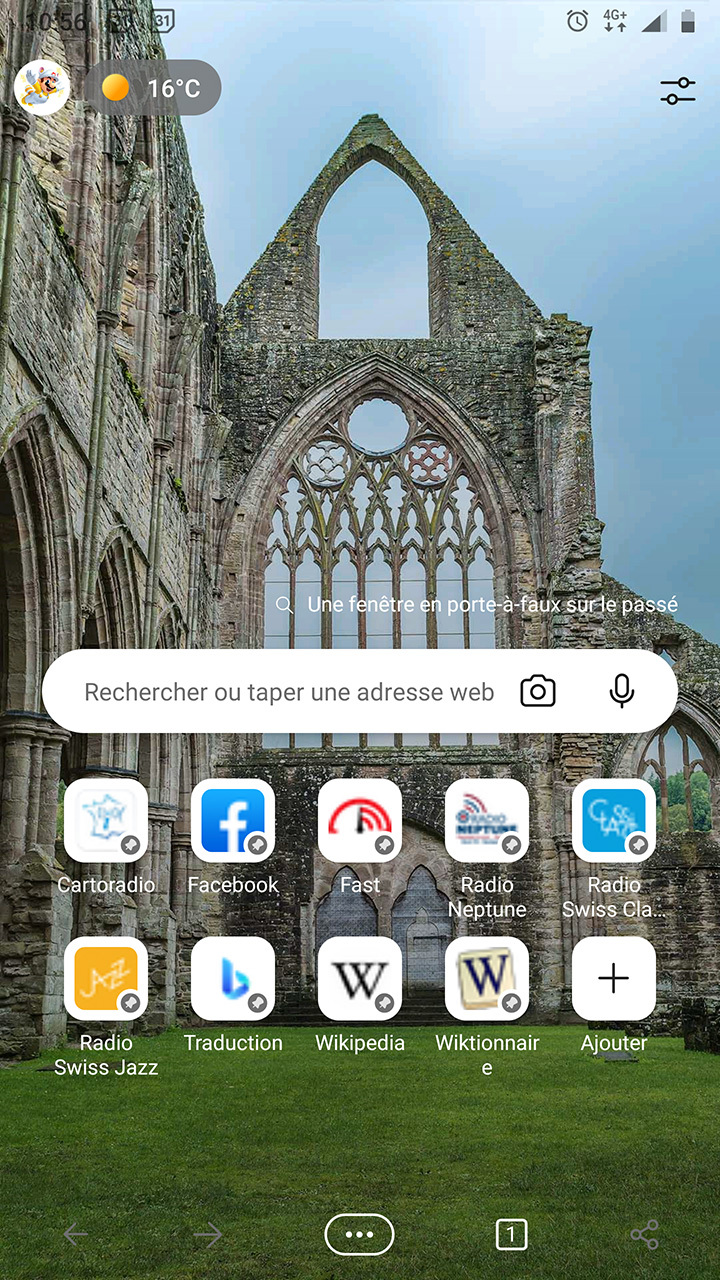Open the background image caption link
This screenshot has height=1280, width=720.
(x=491, y=604)
